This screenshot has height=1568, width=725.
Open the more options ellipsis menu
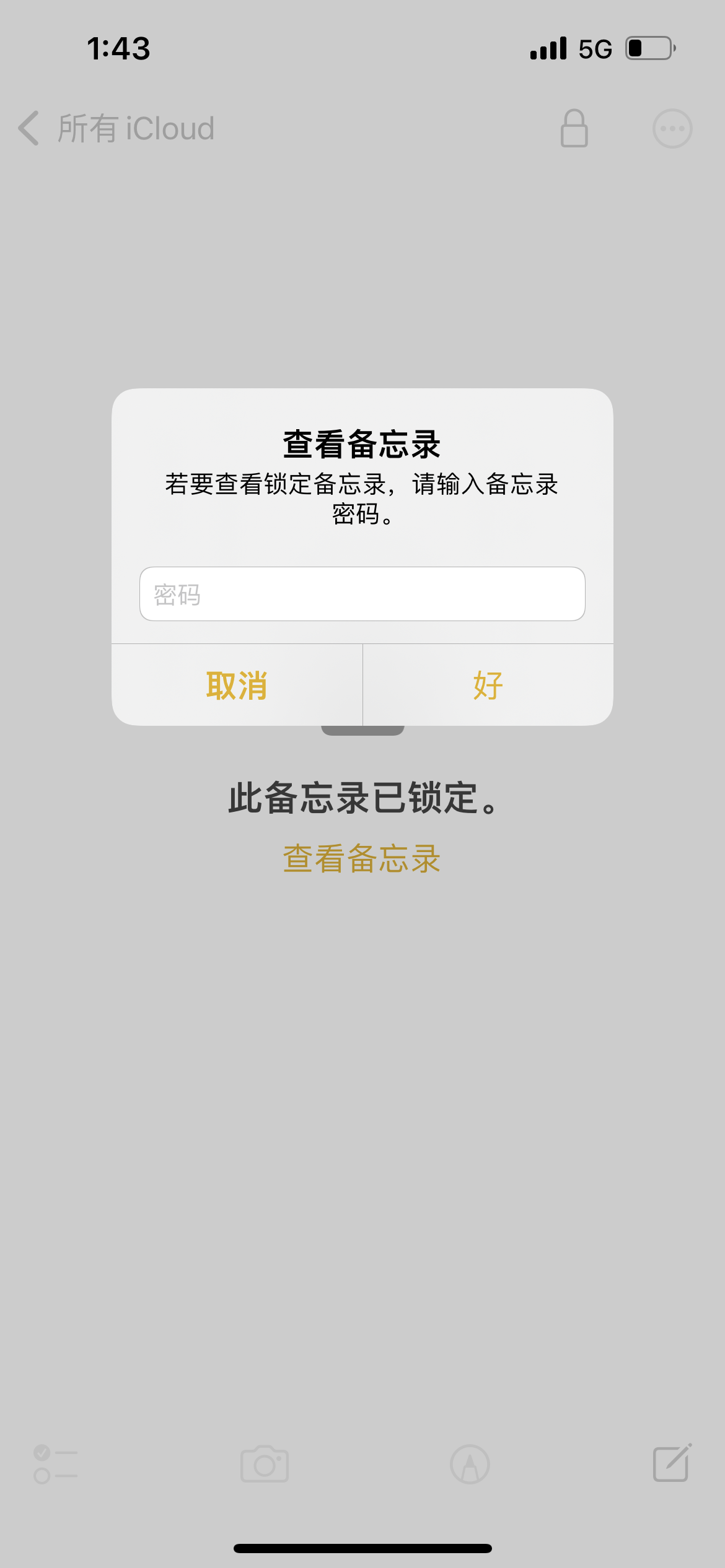point(672,129)
